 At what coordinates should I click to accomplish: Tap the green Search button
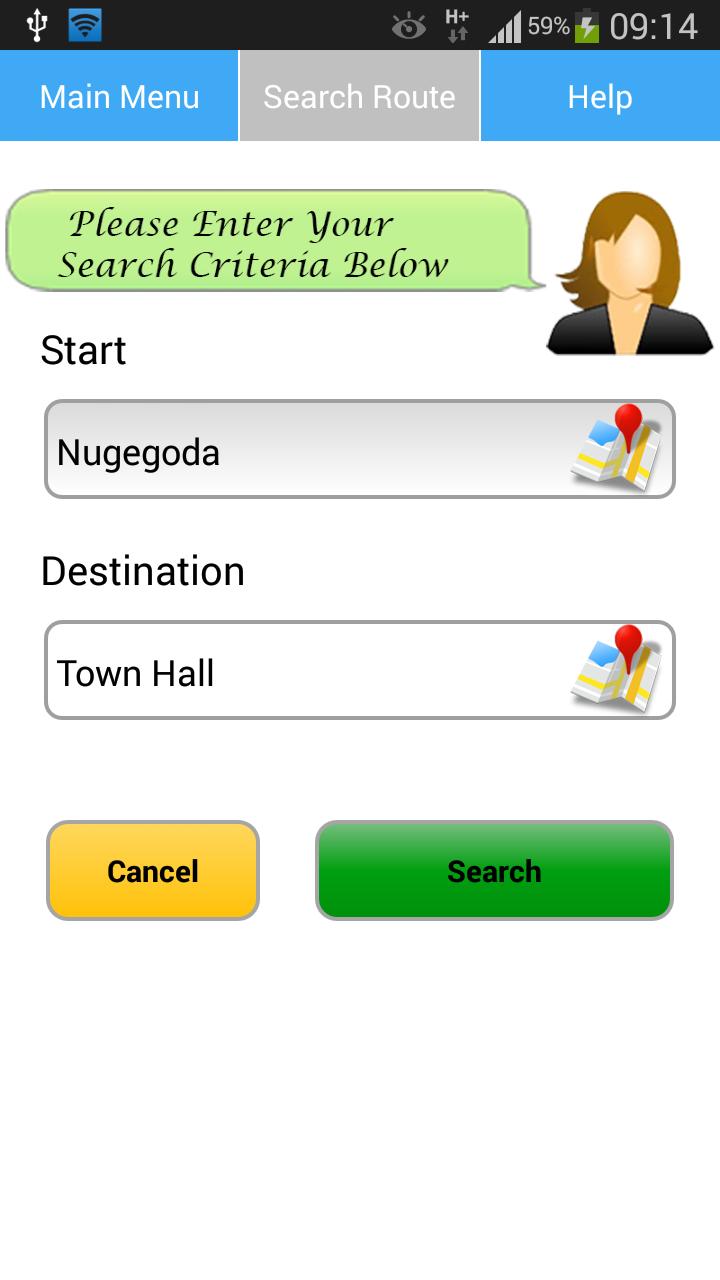pos(494,871)
